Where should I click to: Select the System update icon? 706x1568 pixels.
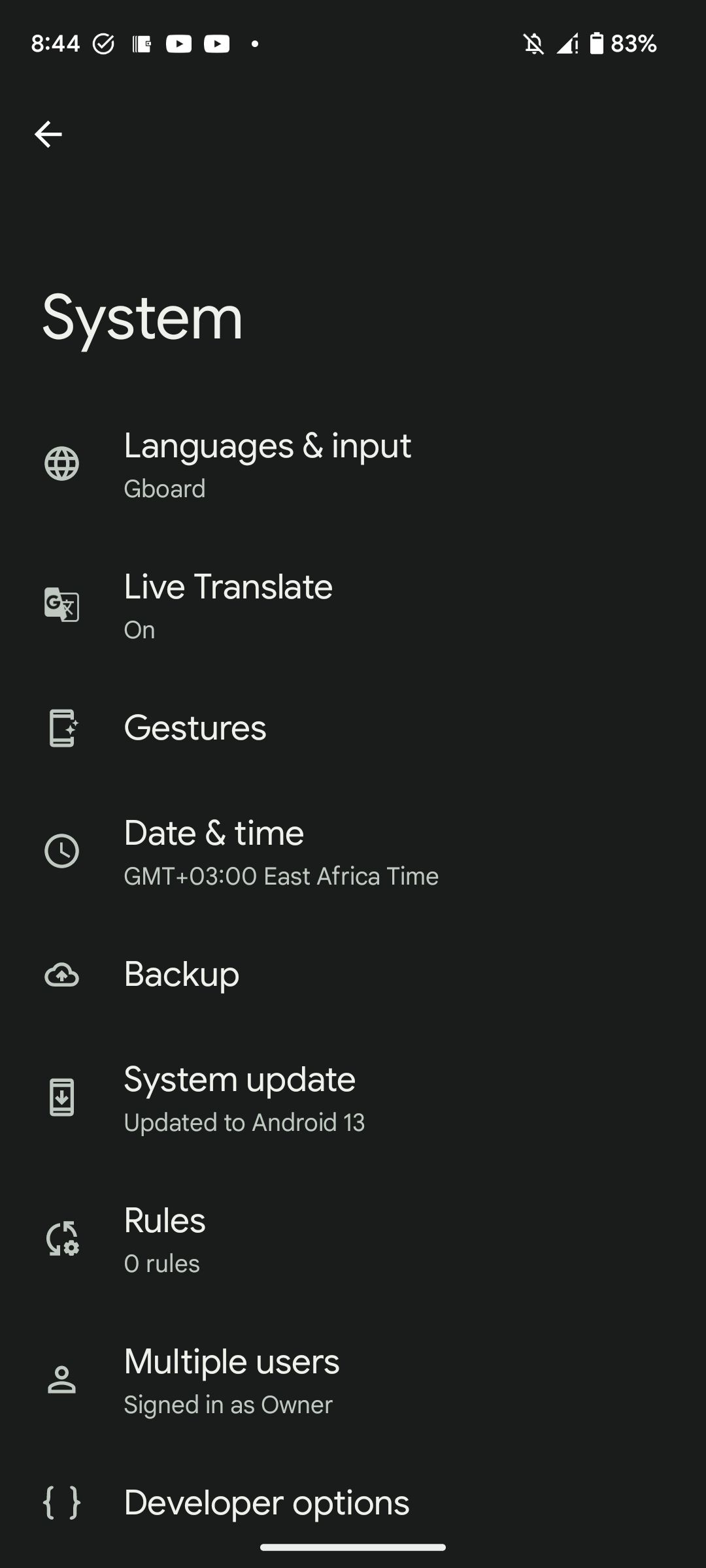coord(62,1098)
